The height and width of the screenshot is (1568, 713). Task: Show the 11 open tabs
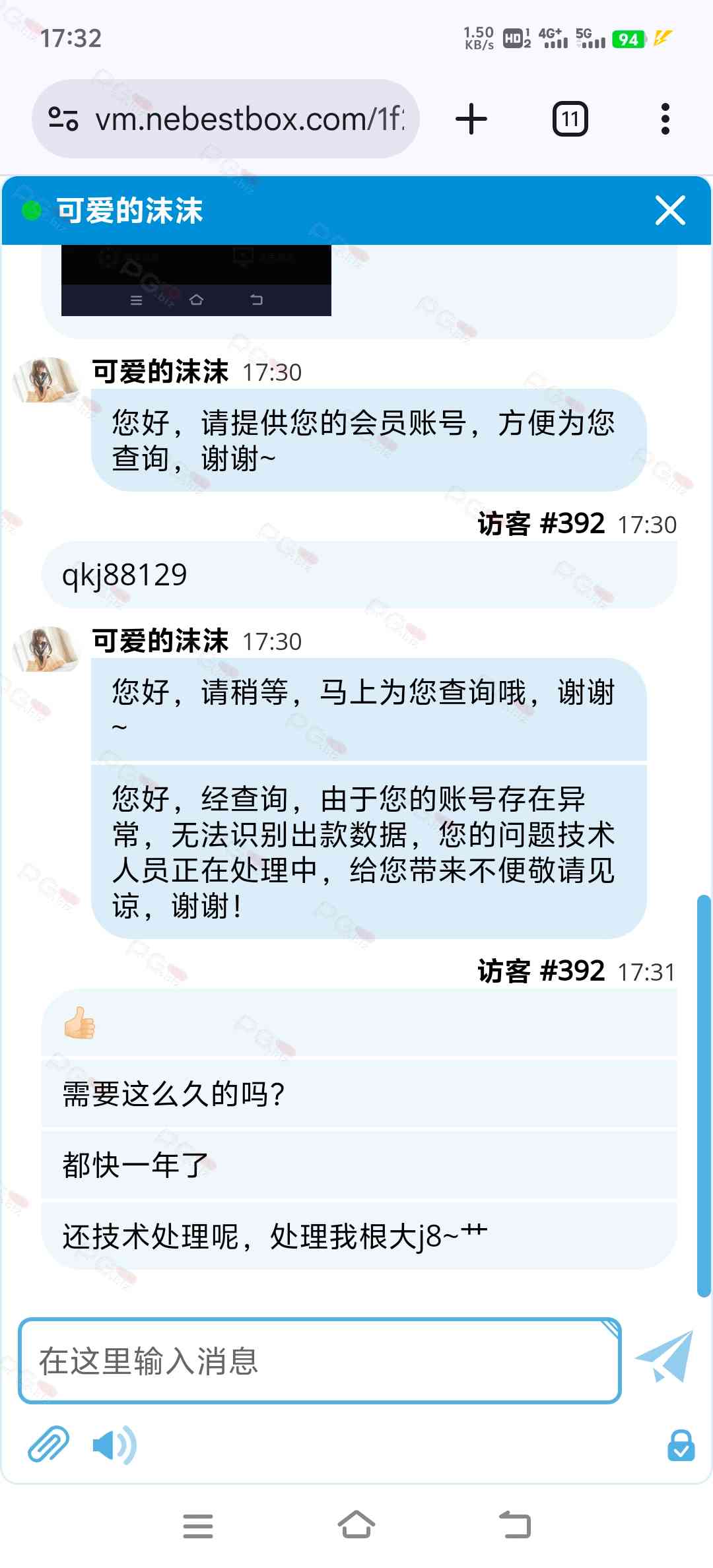(570, 119)
